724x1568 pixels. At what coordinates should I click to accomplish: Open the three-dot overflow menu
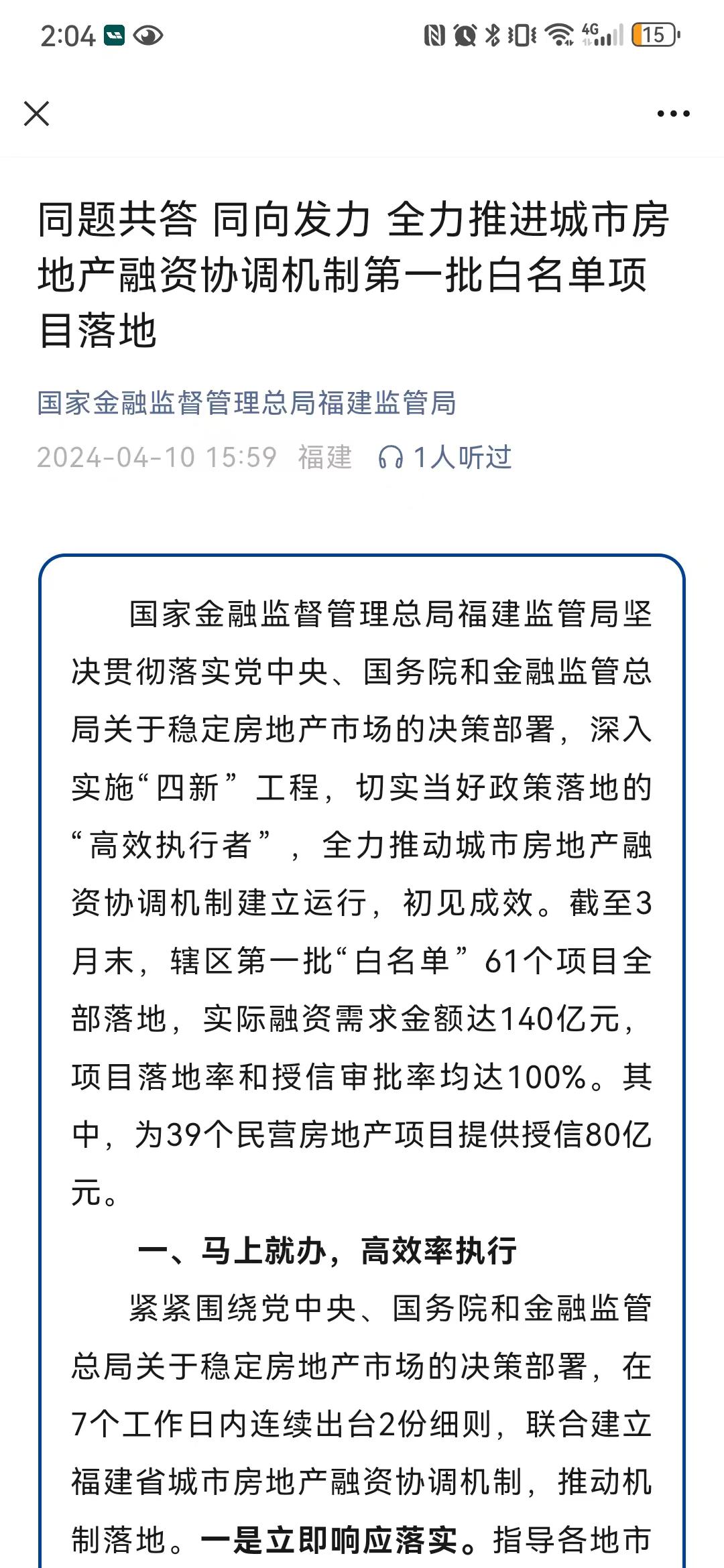pos(673,114)
